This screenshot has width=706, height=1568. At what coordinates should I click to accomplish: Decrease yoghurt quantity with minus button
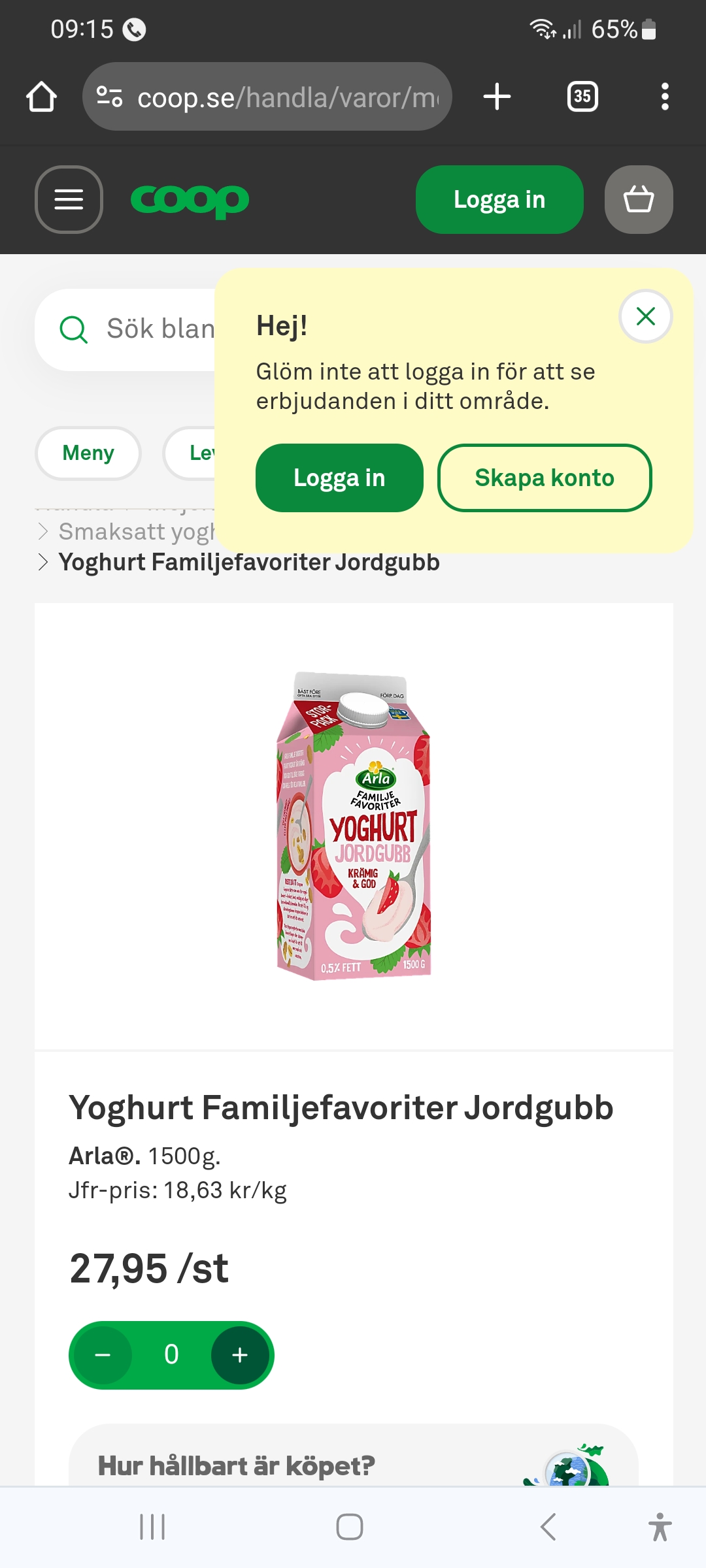(103, 1355)
